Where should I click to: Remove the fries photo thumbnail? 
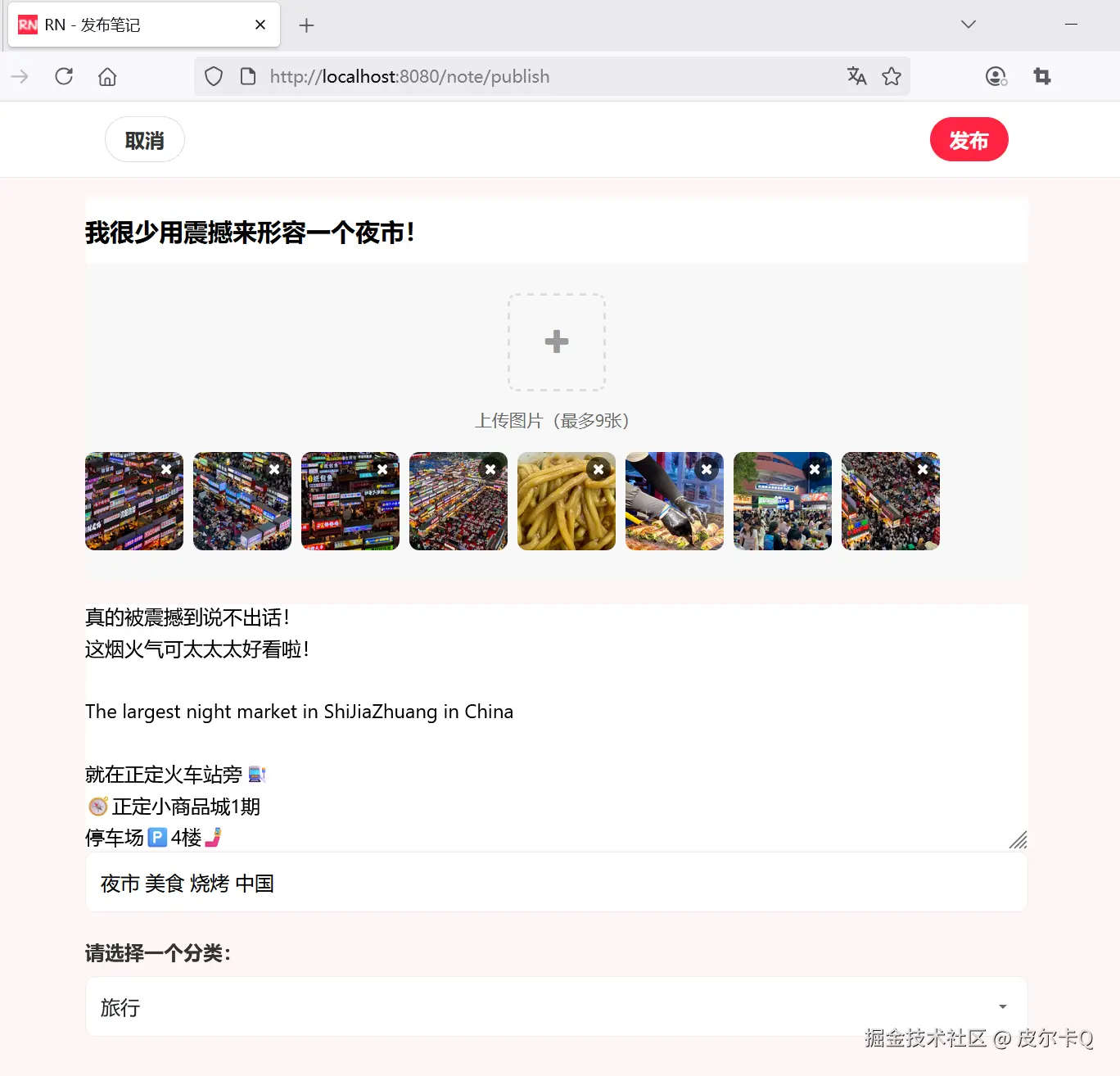pos(598,469)
